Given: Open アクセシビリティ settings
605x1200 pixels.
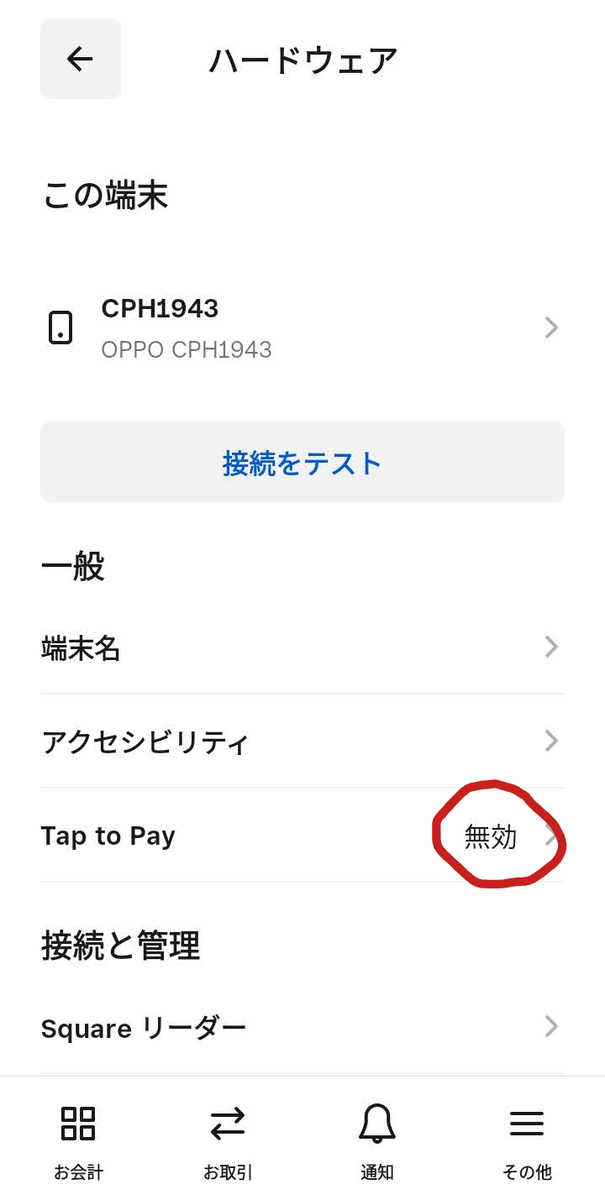Looking at the screenshot, I should point(302,741).
